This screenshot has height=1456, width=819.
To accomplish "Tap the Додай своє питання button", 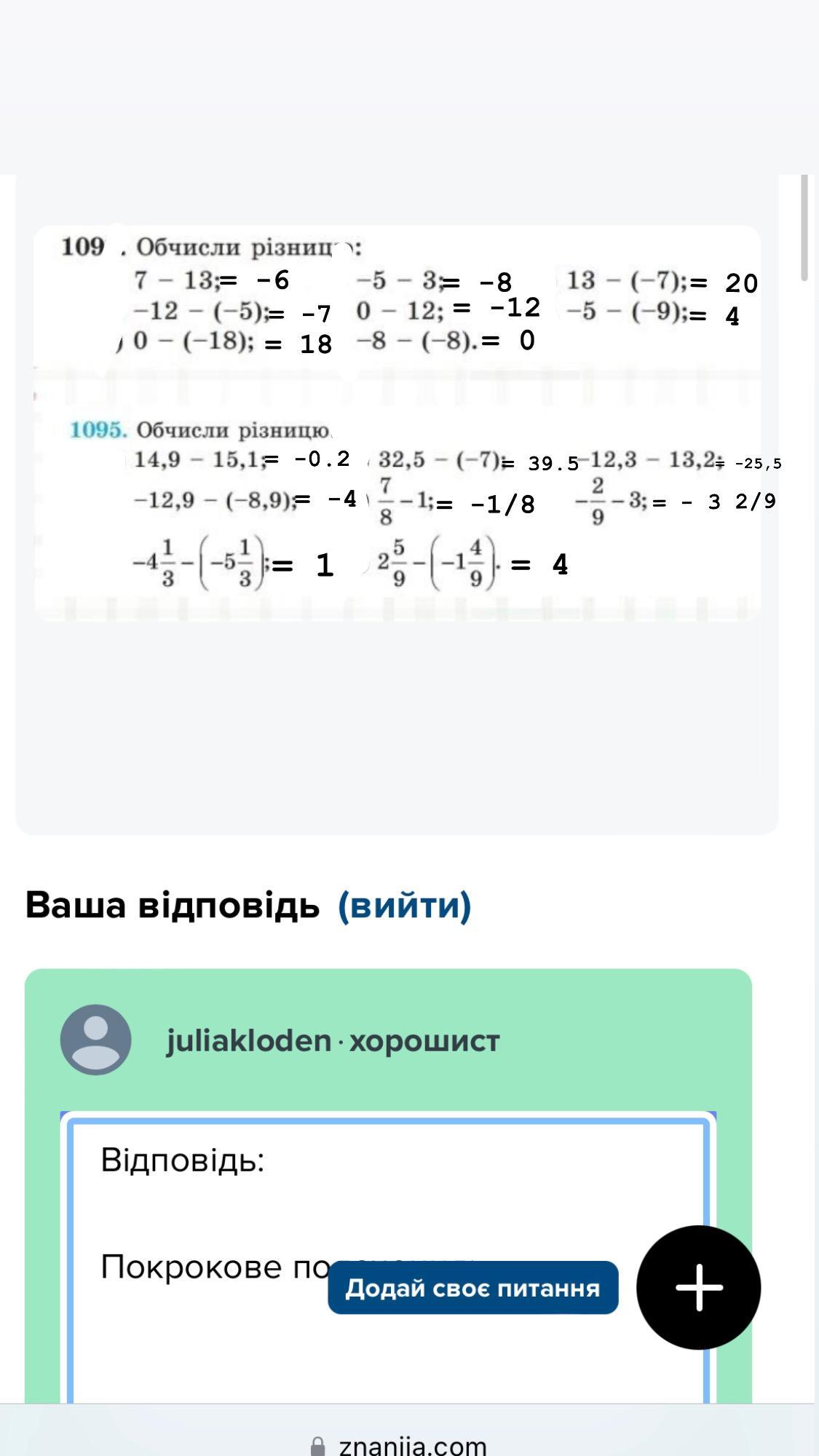I will pyautogui.click(x=472, y=1288).
